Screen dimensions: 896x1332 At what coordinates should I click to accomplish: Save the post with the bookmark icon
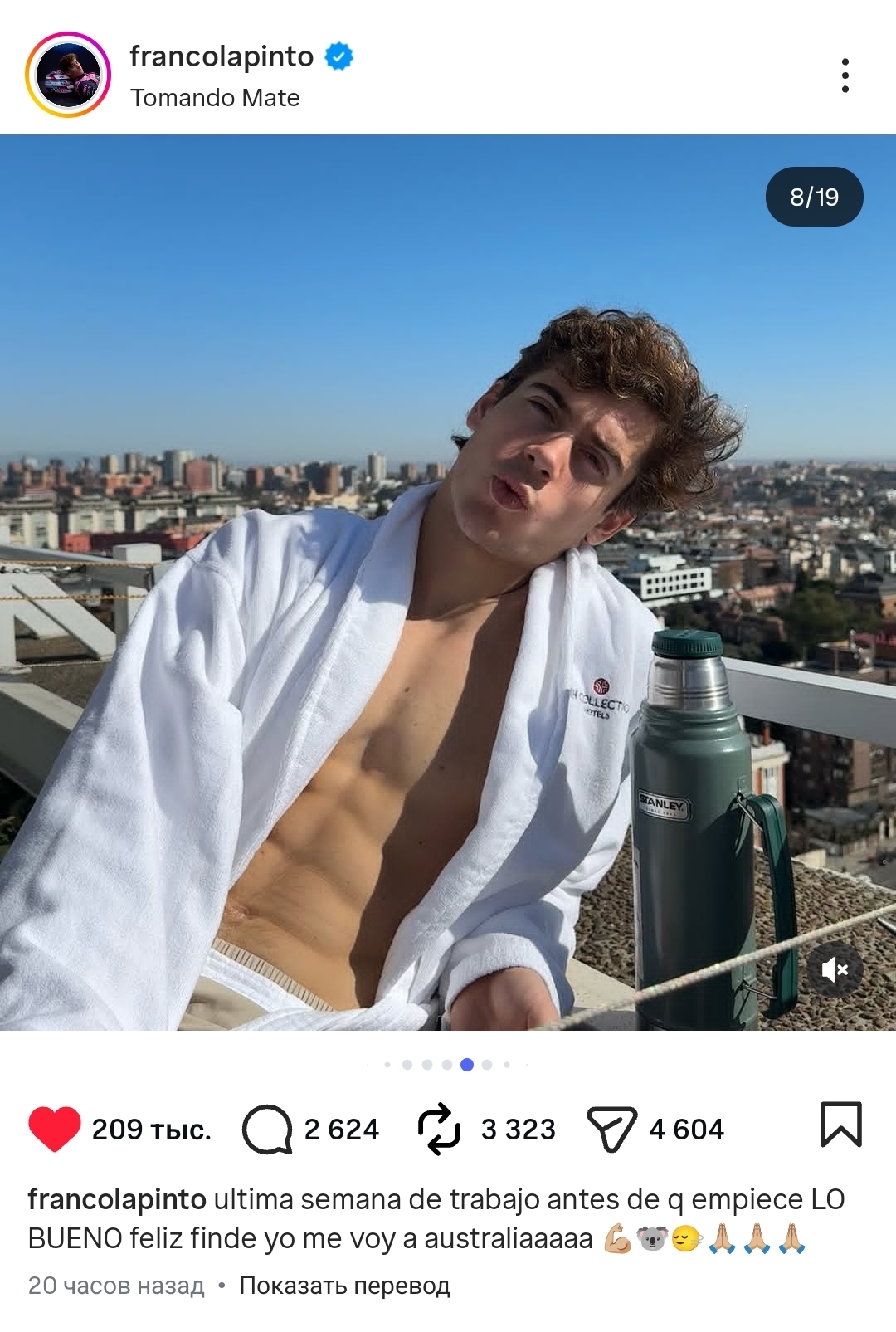841,1125
